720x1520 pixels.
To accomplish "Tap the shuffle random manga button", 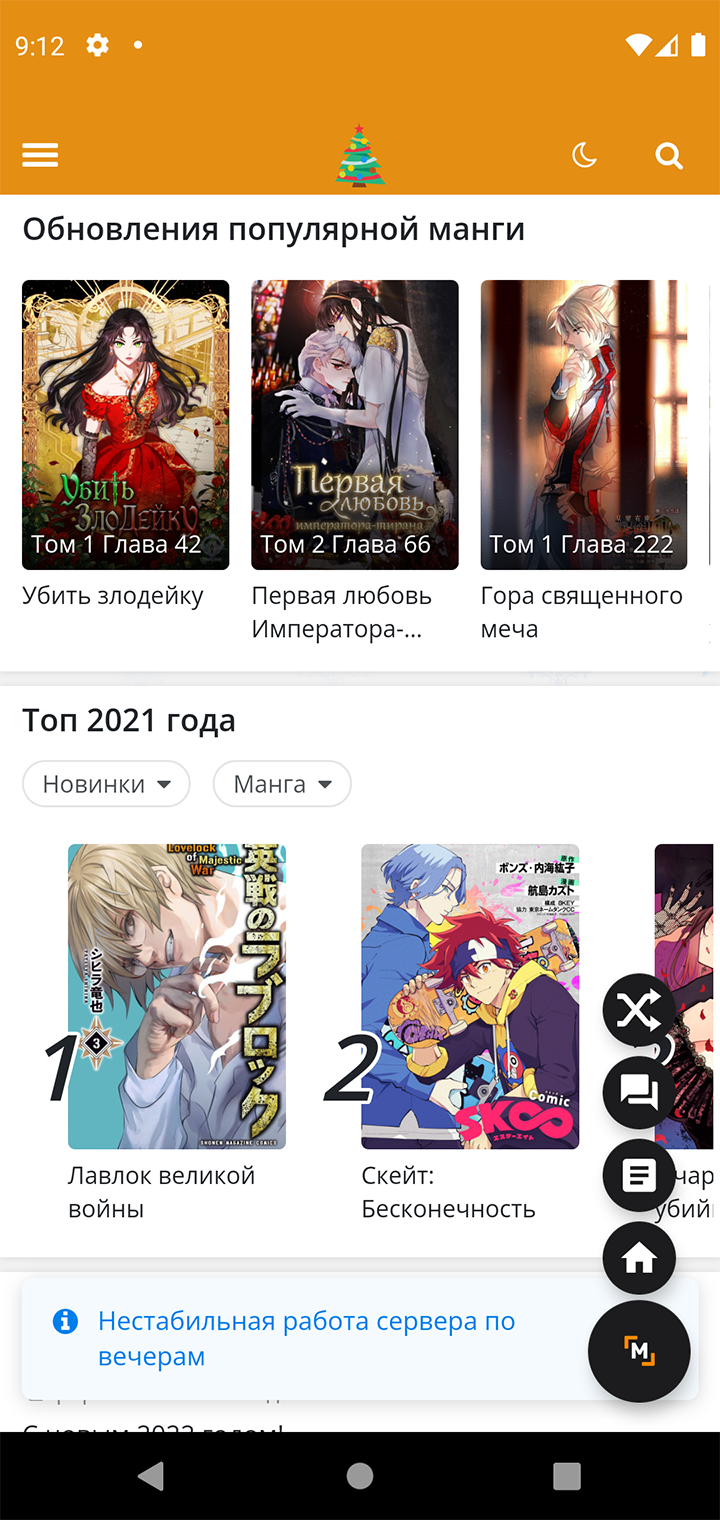I will [639, 1010].
